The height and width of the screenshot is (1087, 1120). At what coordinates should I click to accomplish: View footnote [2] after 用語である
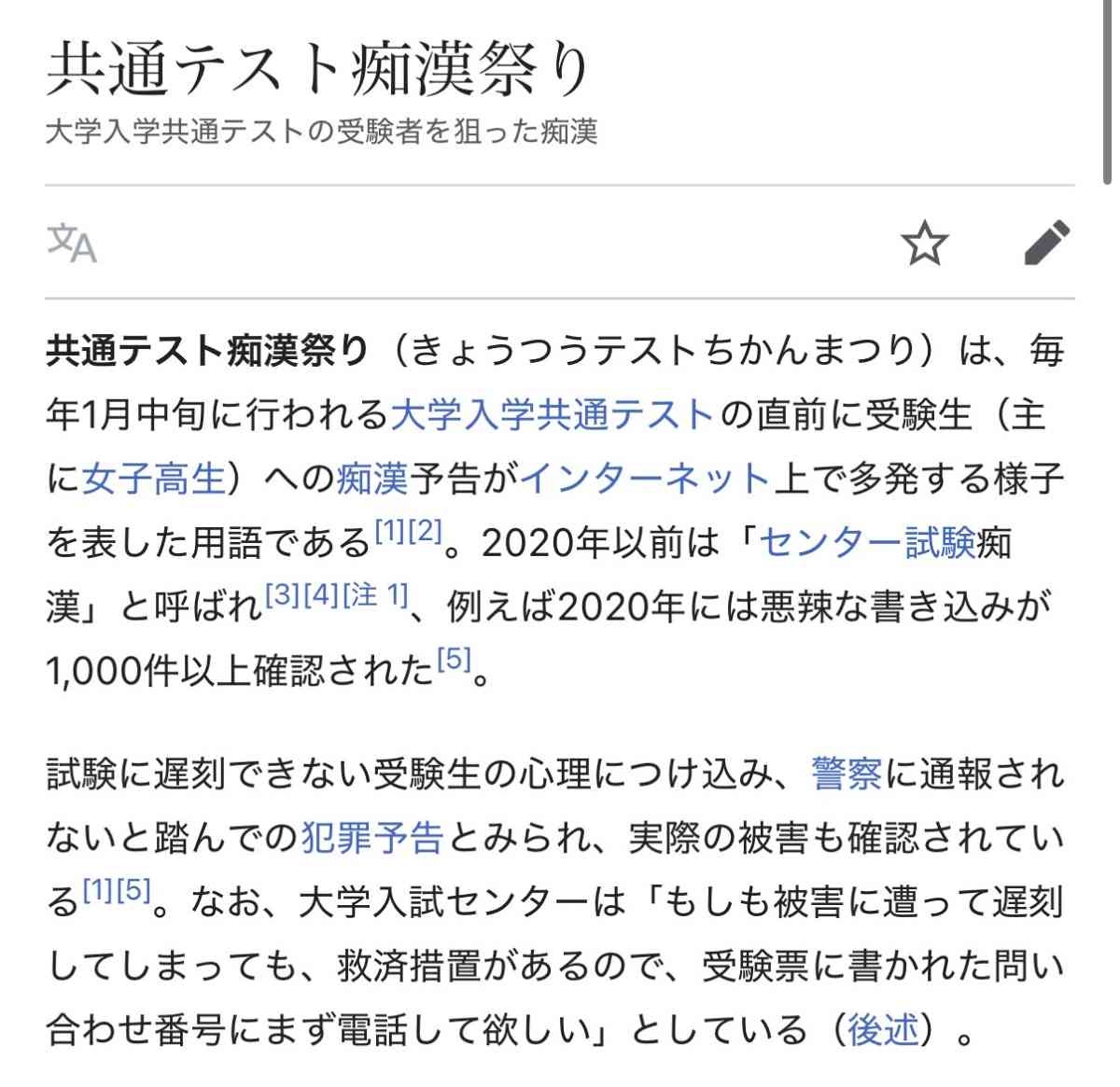[426, 531]
